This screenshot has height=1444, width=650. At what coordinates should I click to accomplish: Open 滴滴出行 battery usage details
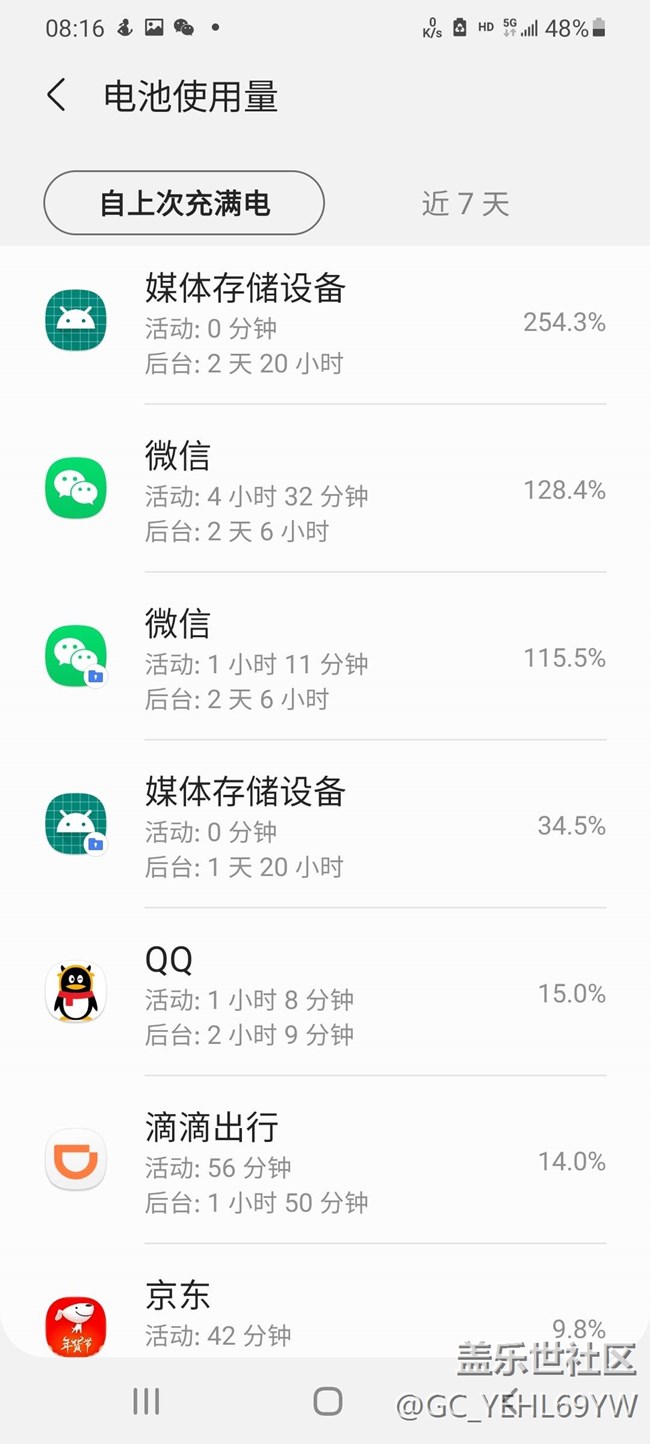(x=325, y=1162)
